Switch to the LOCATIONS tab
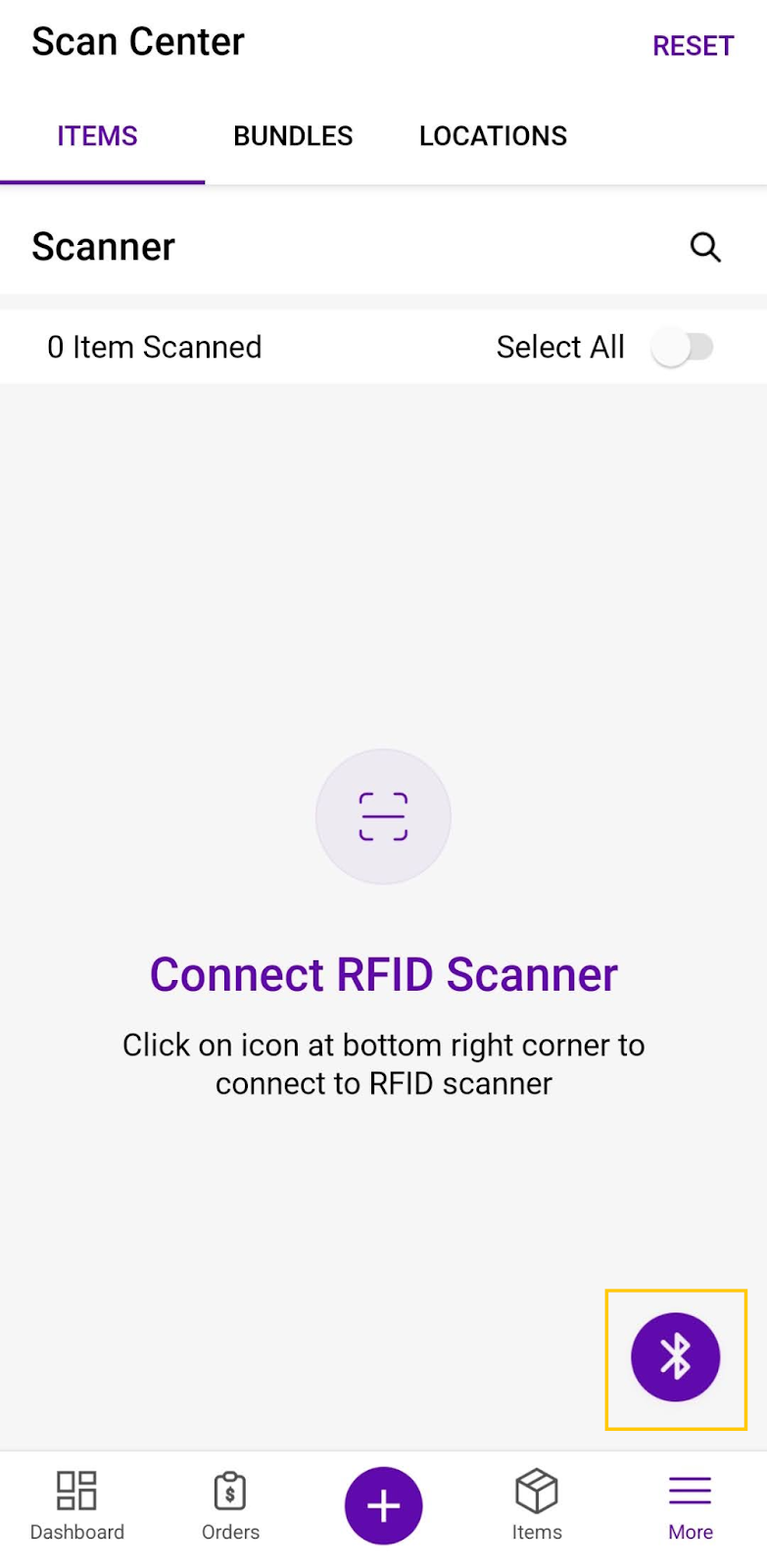Screen dimensions: 767x1568 point(493,136)
